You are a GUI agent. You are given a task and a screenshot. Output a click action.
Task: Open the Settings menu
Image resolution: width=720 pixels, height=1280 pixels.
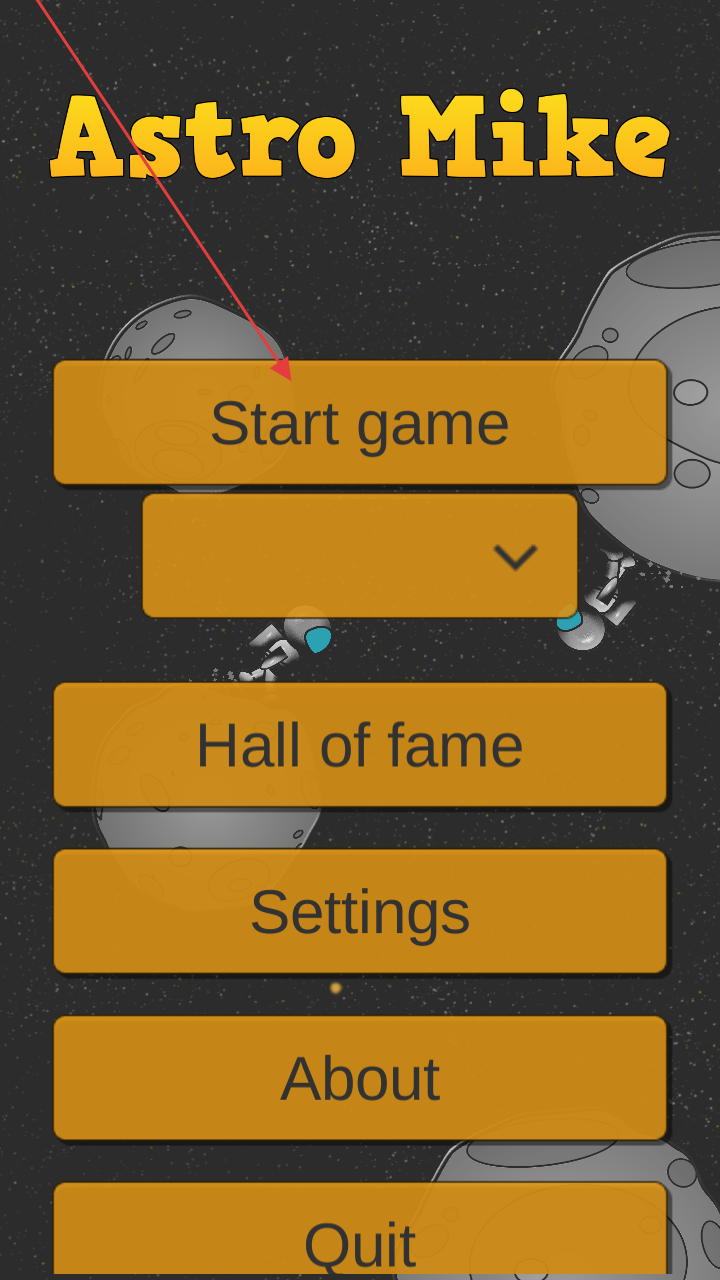[x=360, y=911]
